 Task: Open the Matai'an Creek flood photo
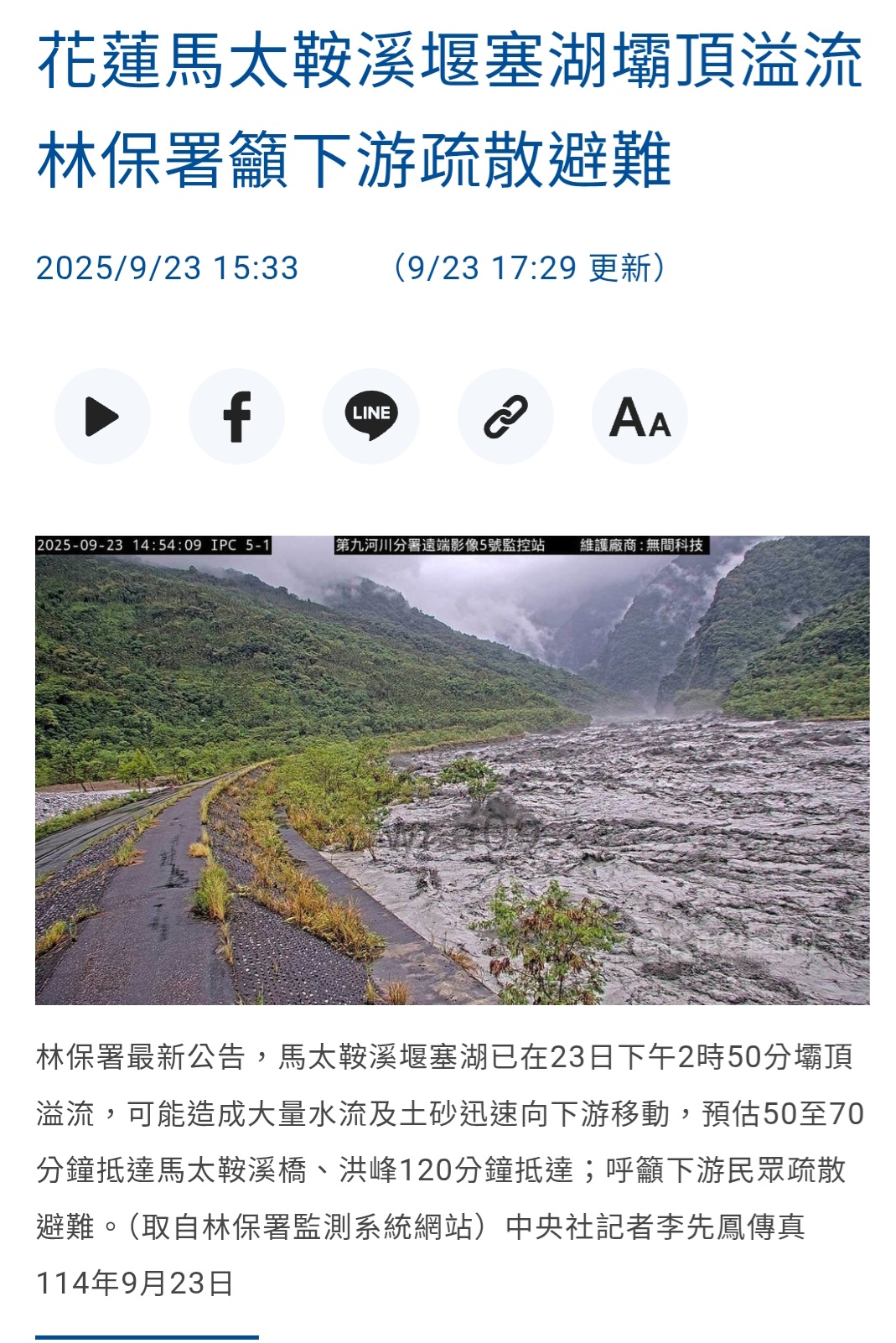[452, 770]
